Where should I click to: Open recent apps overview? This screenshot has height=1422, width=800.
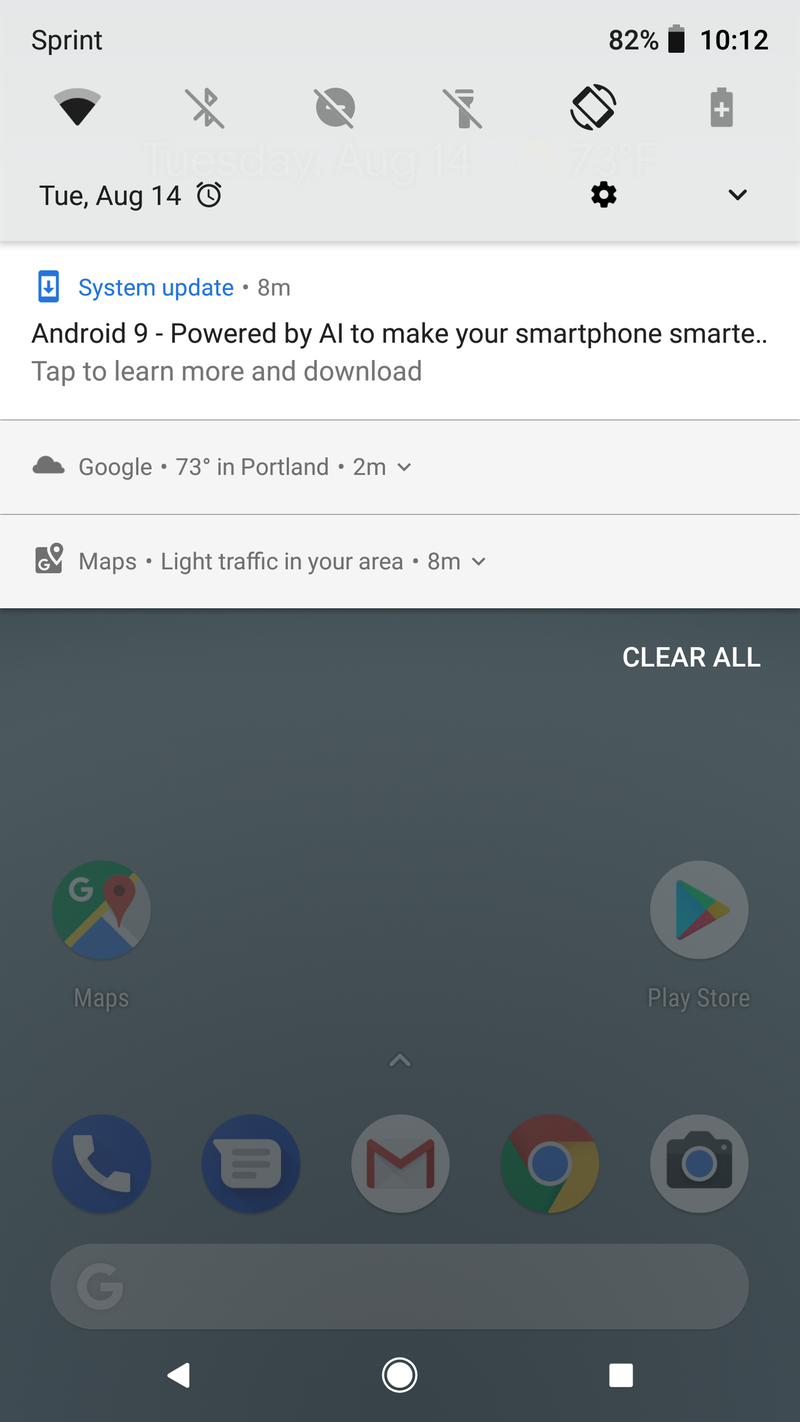pyautogui.click(x=621, y=1376)
